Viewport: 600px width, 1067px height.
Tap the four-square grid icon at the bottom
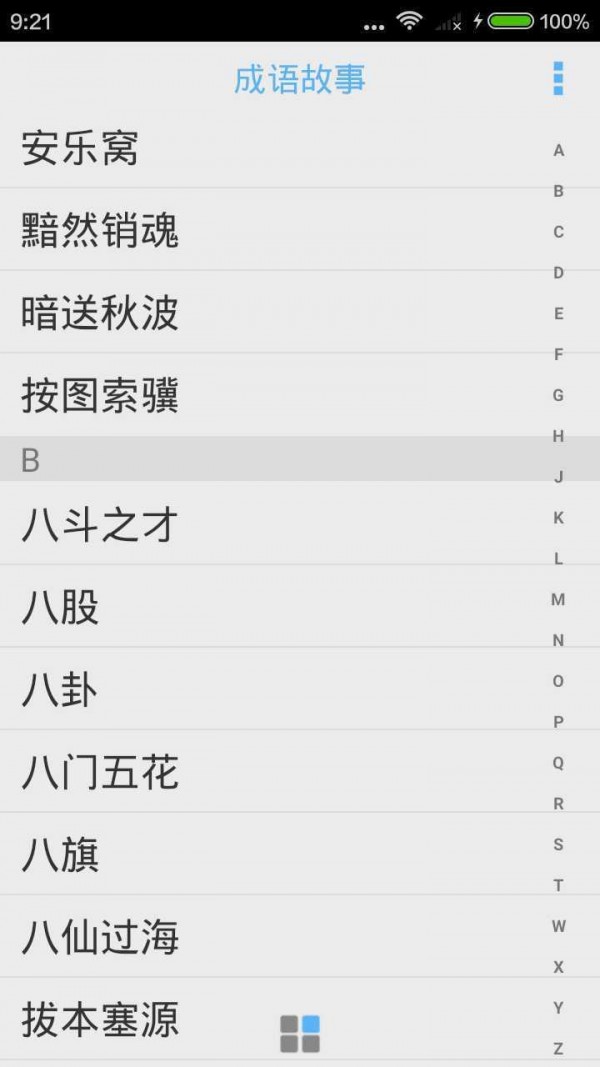pyautogui.click(x=300, y=1034)
